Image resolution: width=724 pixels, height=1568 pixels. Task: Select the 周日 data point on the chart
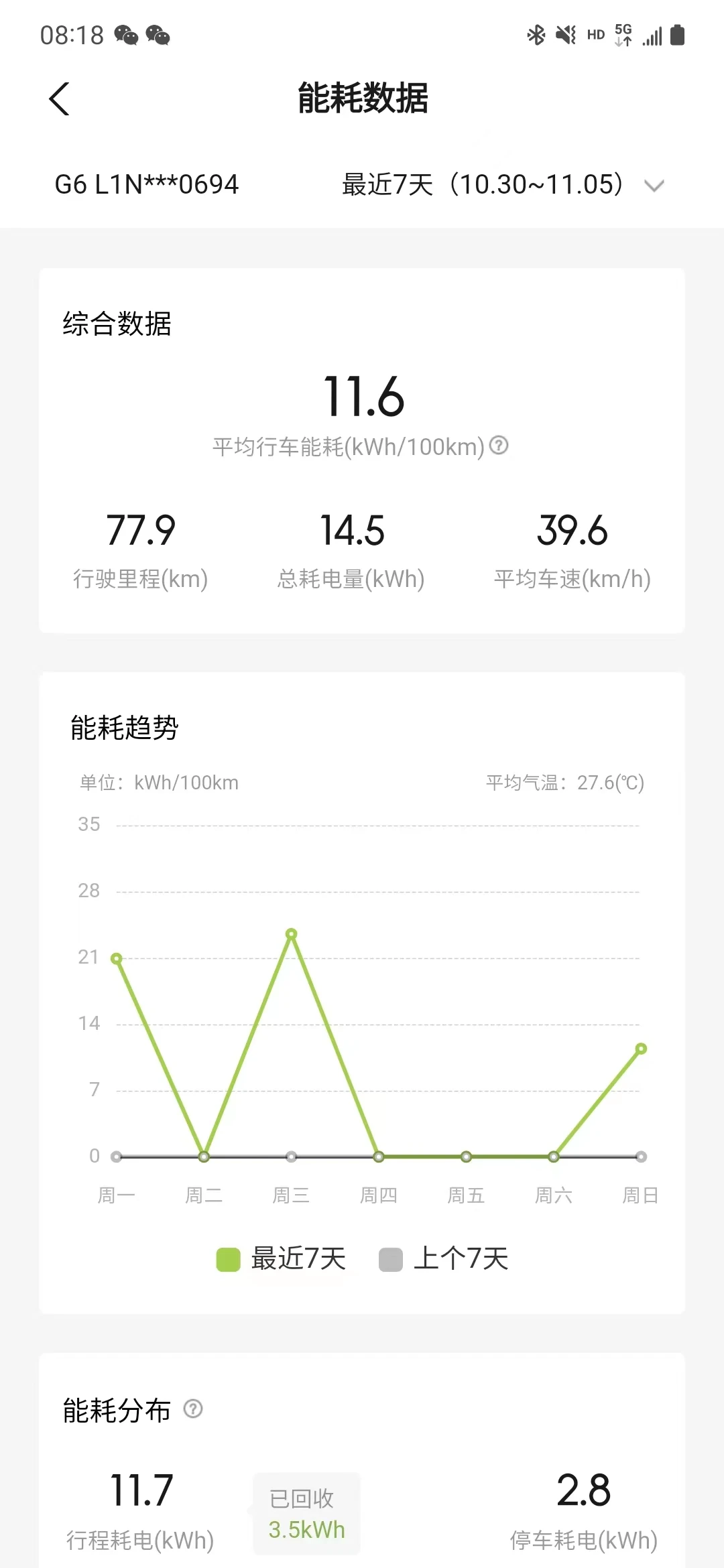click(641, 1048)
